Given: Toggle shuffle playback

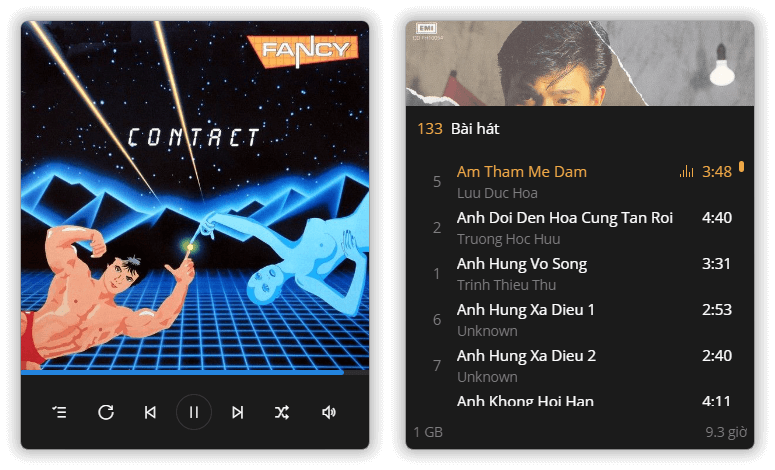Looking at the screenshot, I should (282, 412).
